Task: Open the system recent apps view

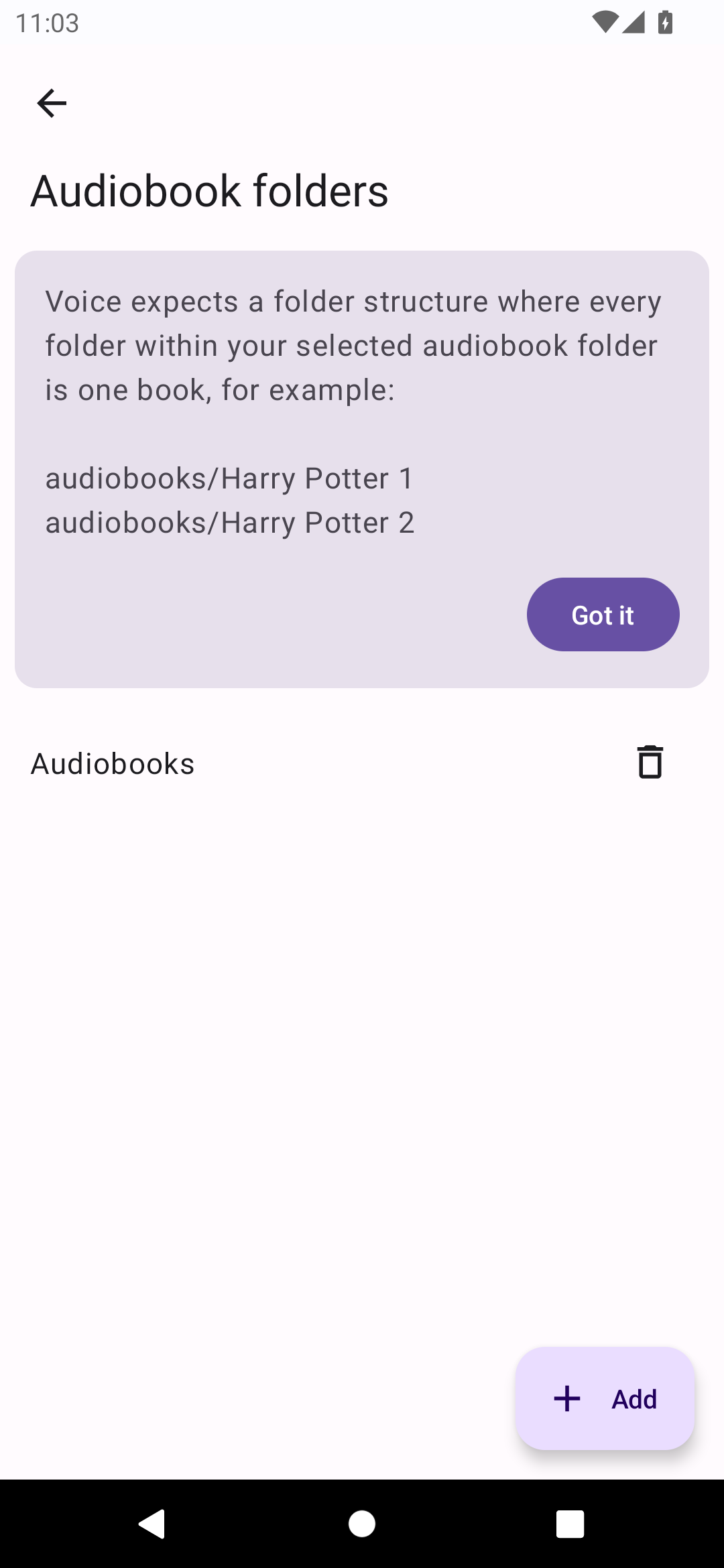Action: 570,1524
